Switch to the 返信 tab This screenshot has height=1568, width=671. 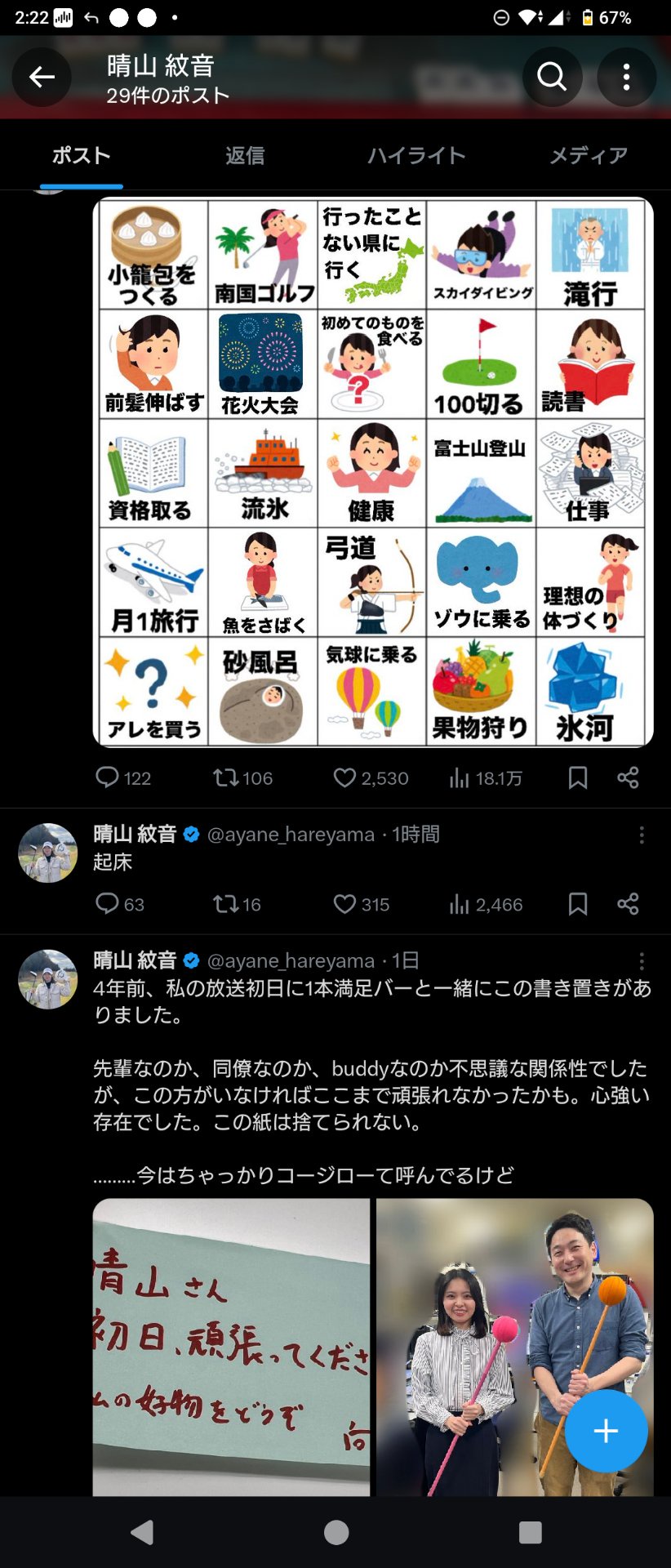(x=245, y=155)
